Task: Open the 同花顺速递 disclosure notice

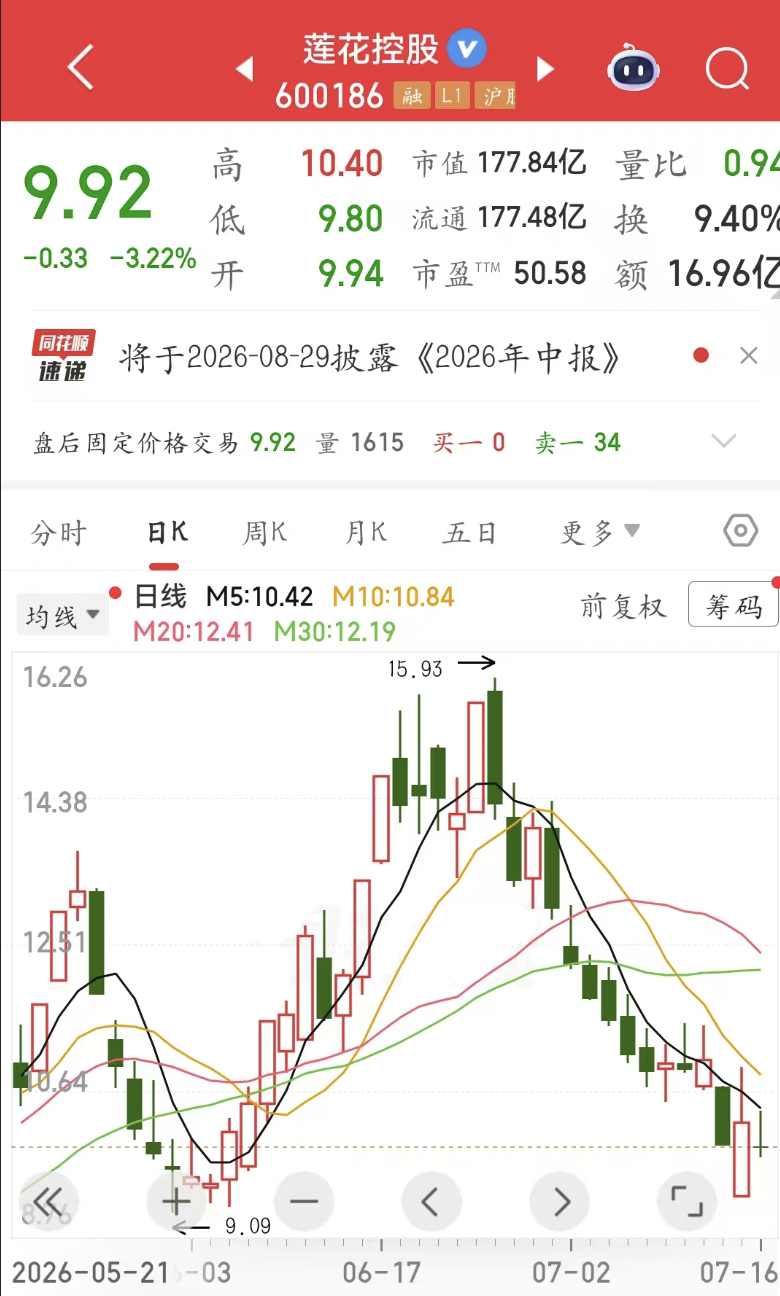Action: 370,356
